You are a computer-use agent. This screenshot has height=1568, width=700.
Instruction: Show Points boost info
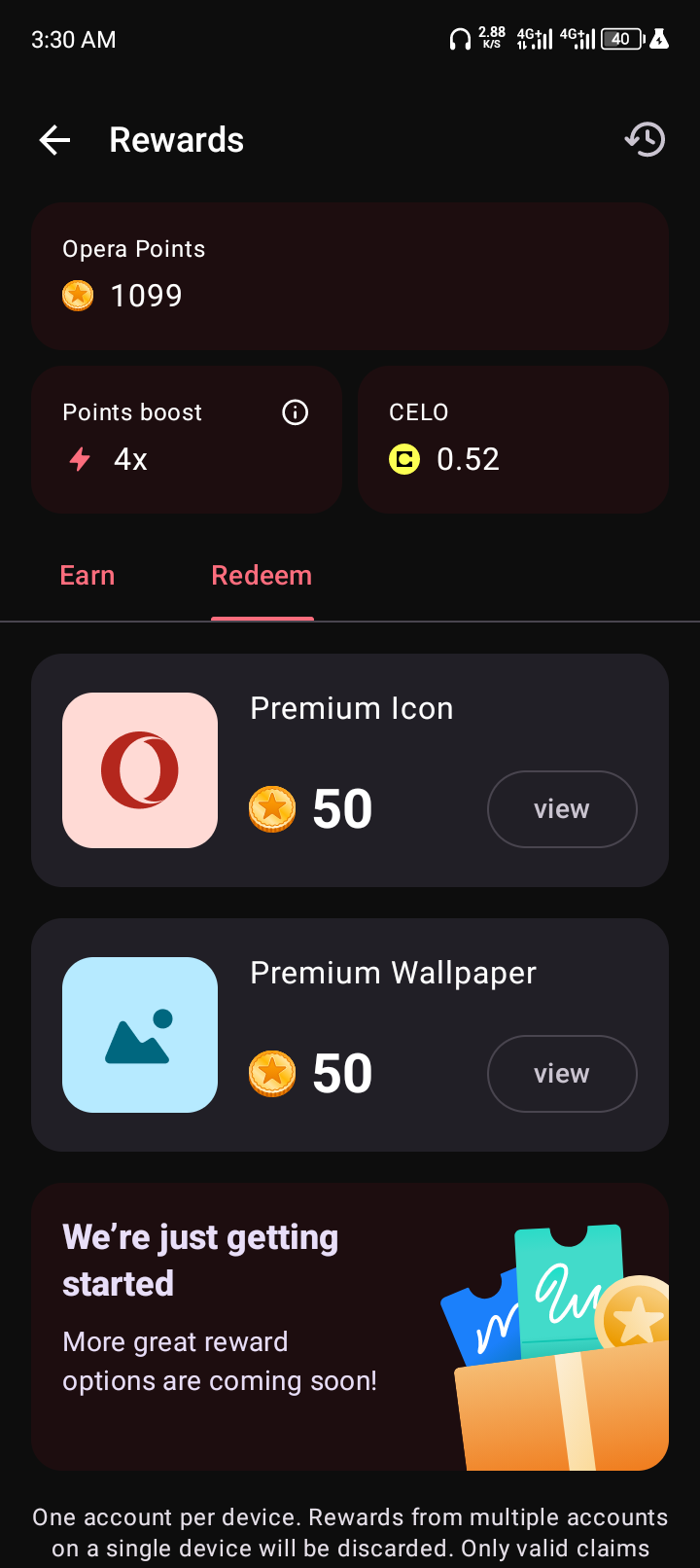coord(295,412)
